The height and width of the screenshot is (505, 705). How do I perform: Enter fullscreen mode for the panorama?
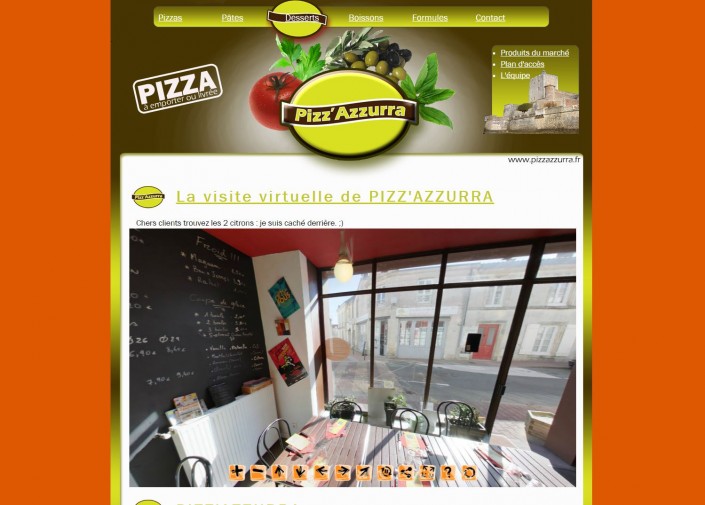pyautogui.click(x=427, y=472)
